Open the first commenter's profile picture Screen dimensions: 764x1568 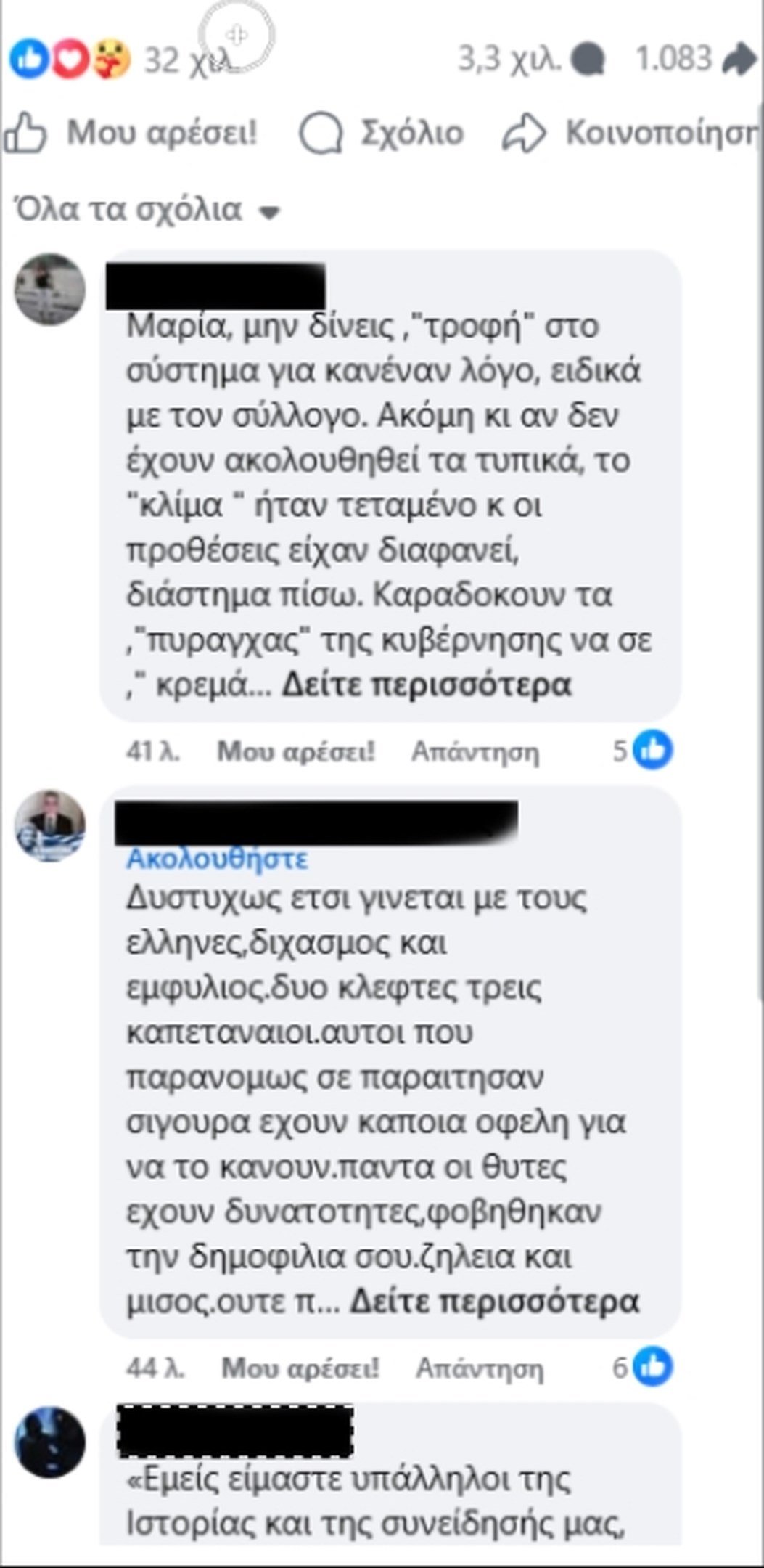tap(50, 290)
